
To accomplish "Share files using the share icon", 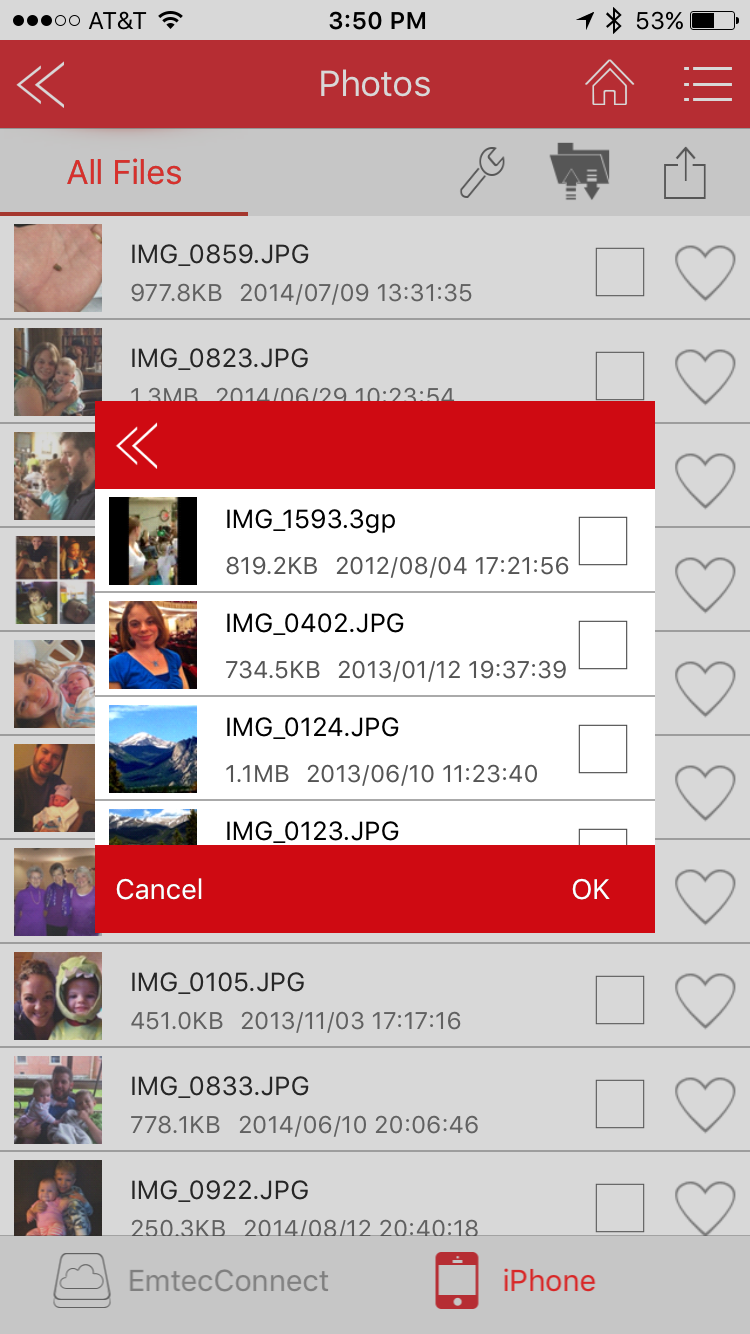I will [x=685, y=172].
